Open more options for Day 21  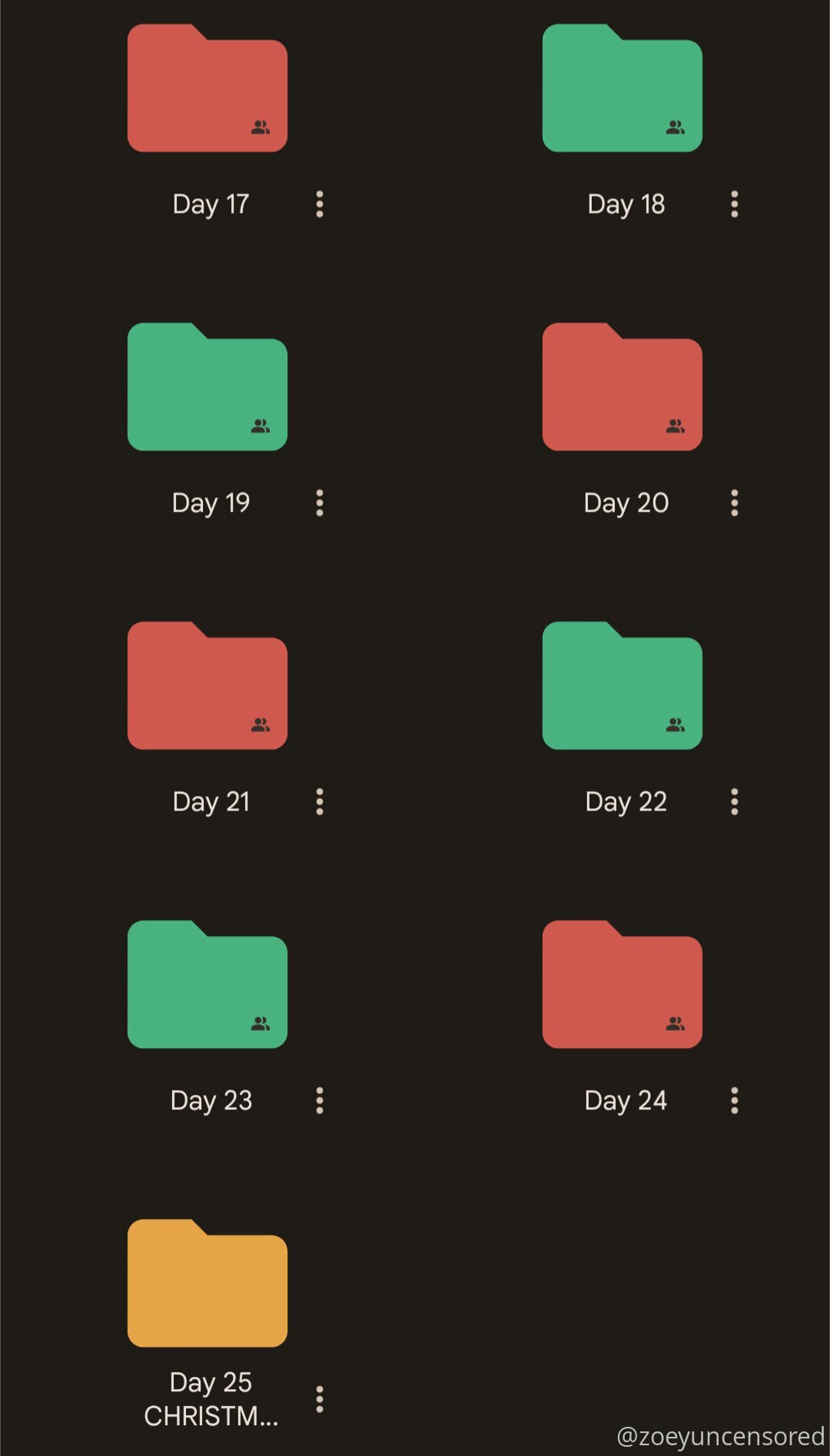[320, 802]
